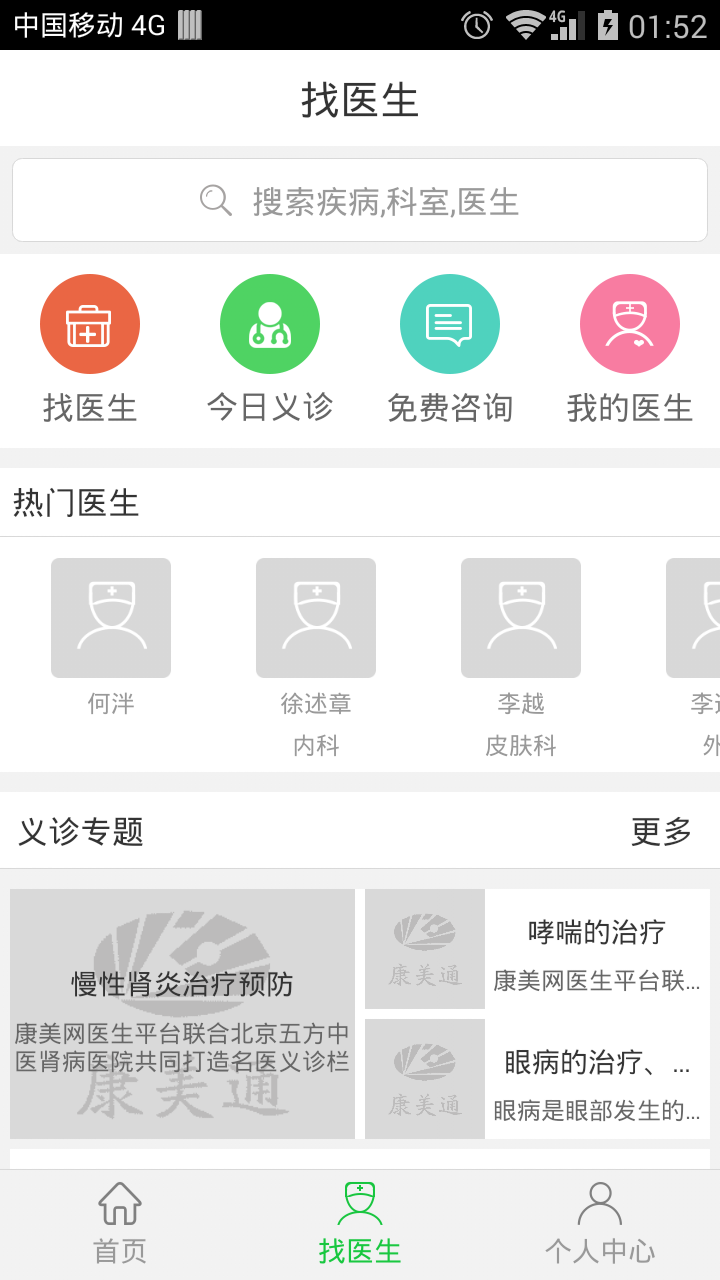
Task: Switch to the 首页 home tab
Action: pyautogui.click(x=120, y=1225)
